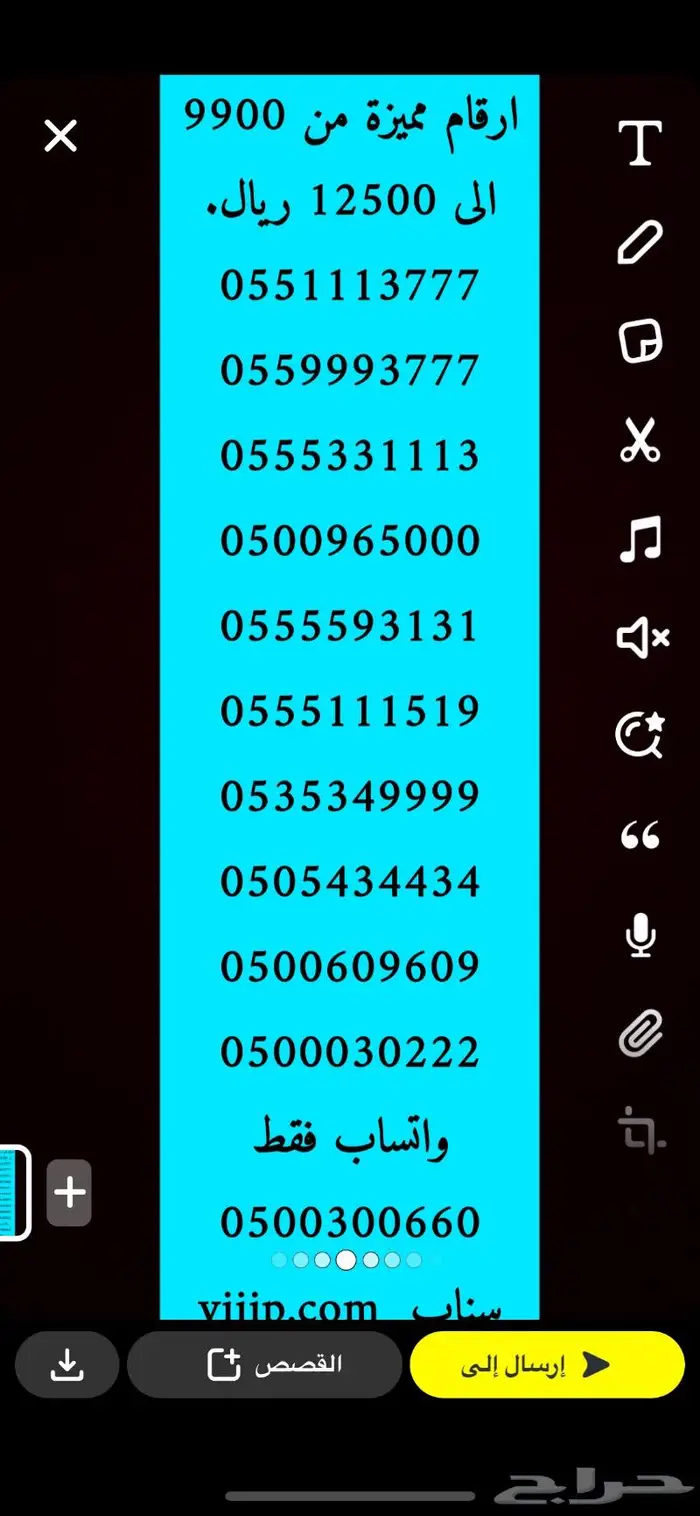The height and width of the screenshot is (1516, 700).
Task: Post to القصص (Stories)
Action: (264, 1364)
